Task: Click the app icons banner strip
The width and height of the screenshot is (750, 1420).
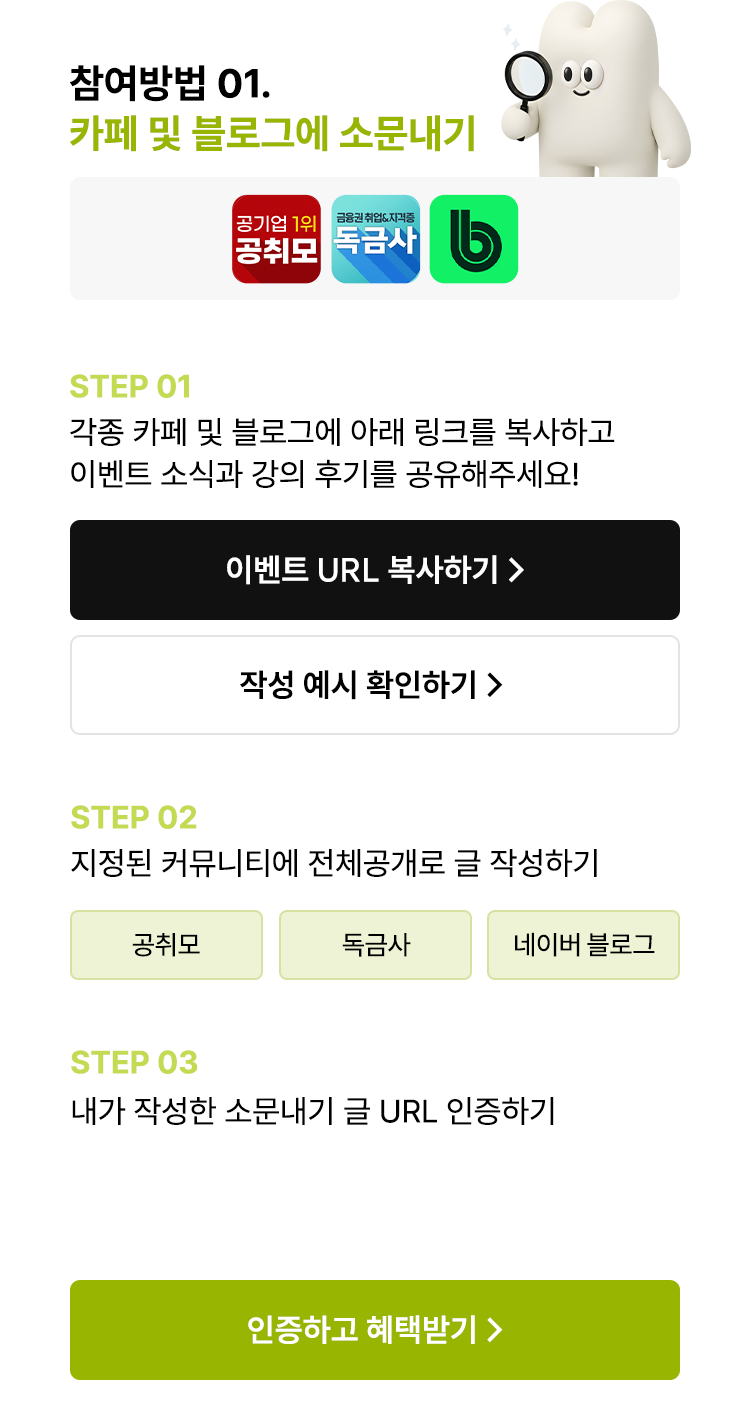Action: [375, 239]
